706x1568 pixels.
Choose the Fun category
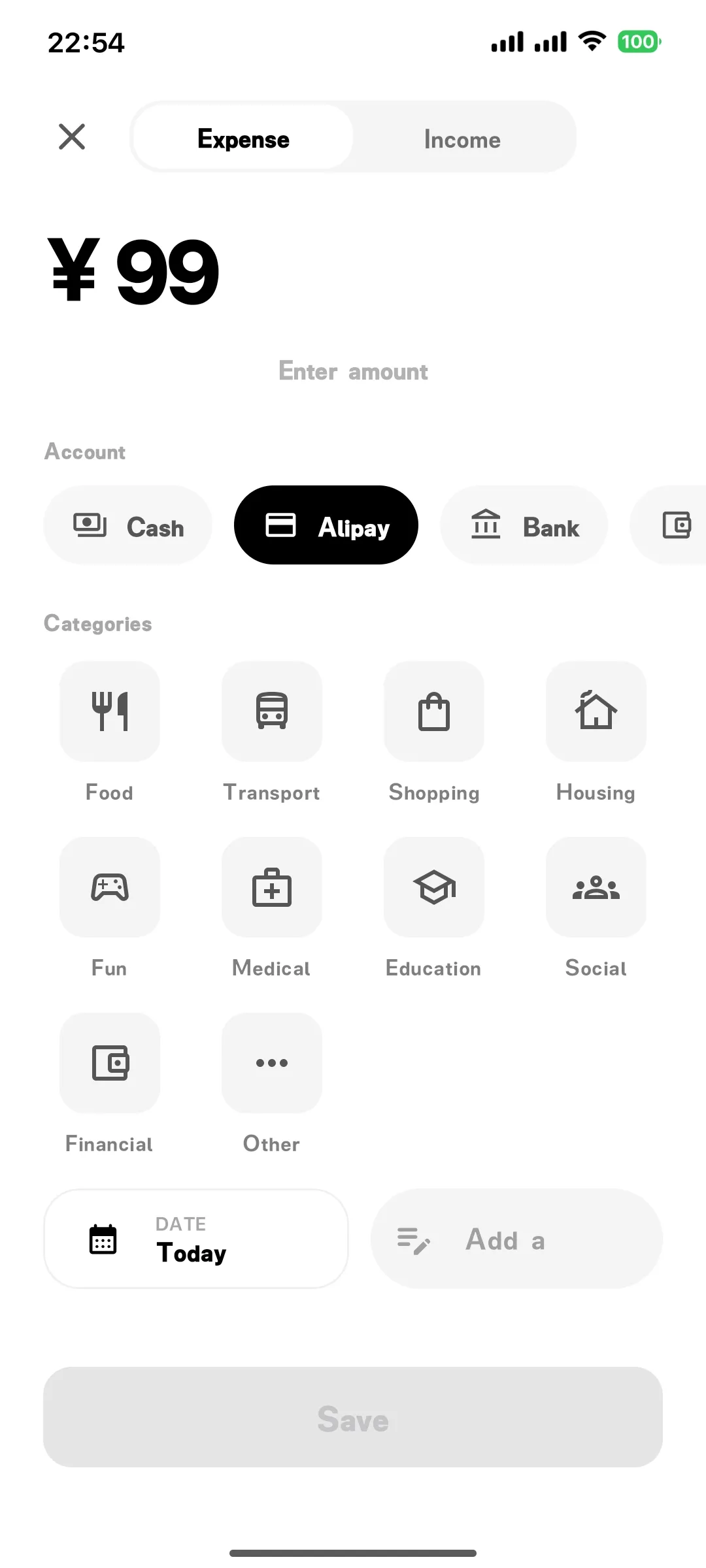(x=110, y=888)
